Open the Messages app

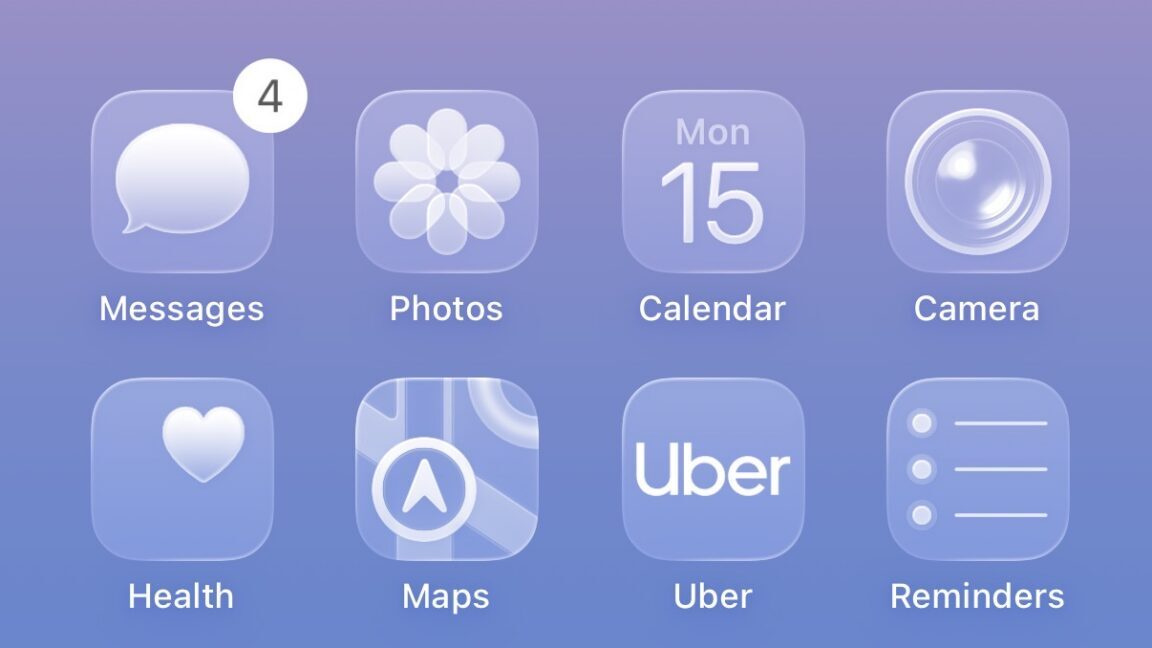point(182,182)
